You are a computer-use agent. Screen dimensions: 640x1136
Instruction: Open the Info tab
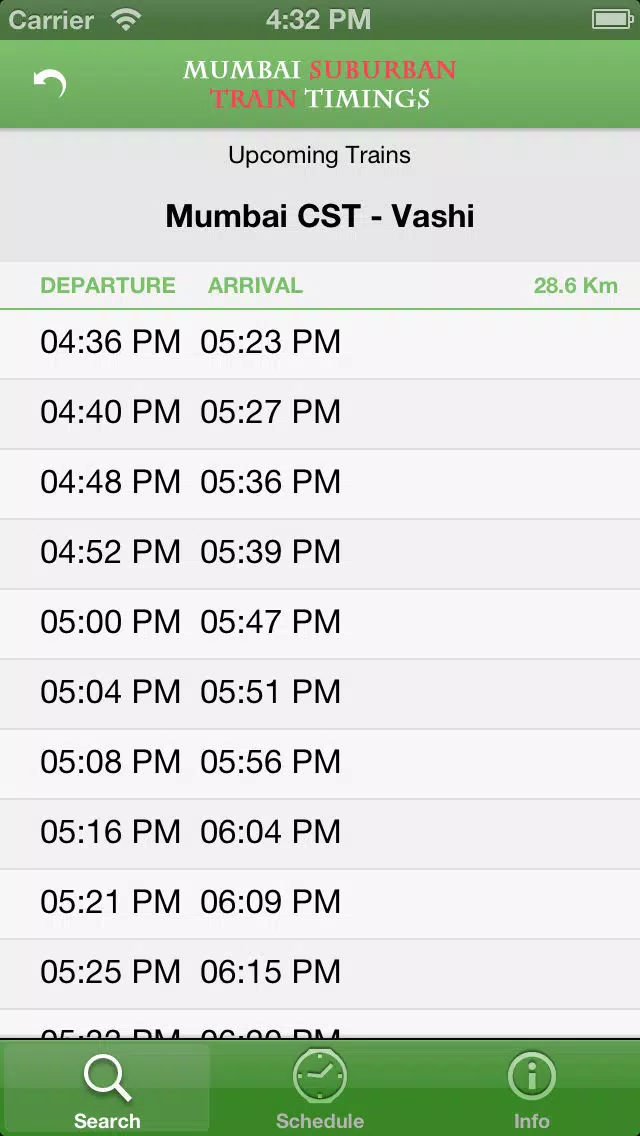pos(532,1089)
